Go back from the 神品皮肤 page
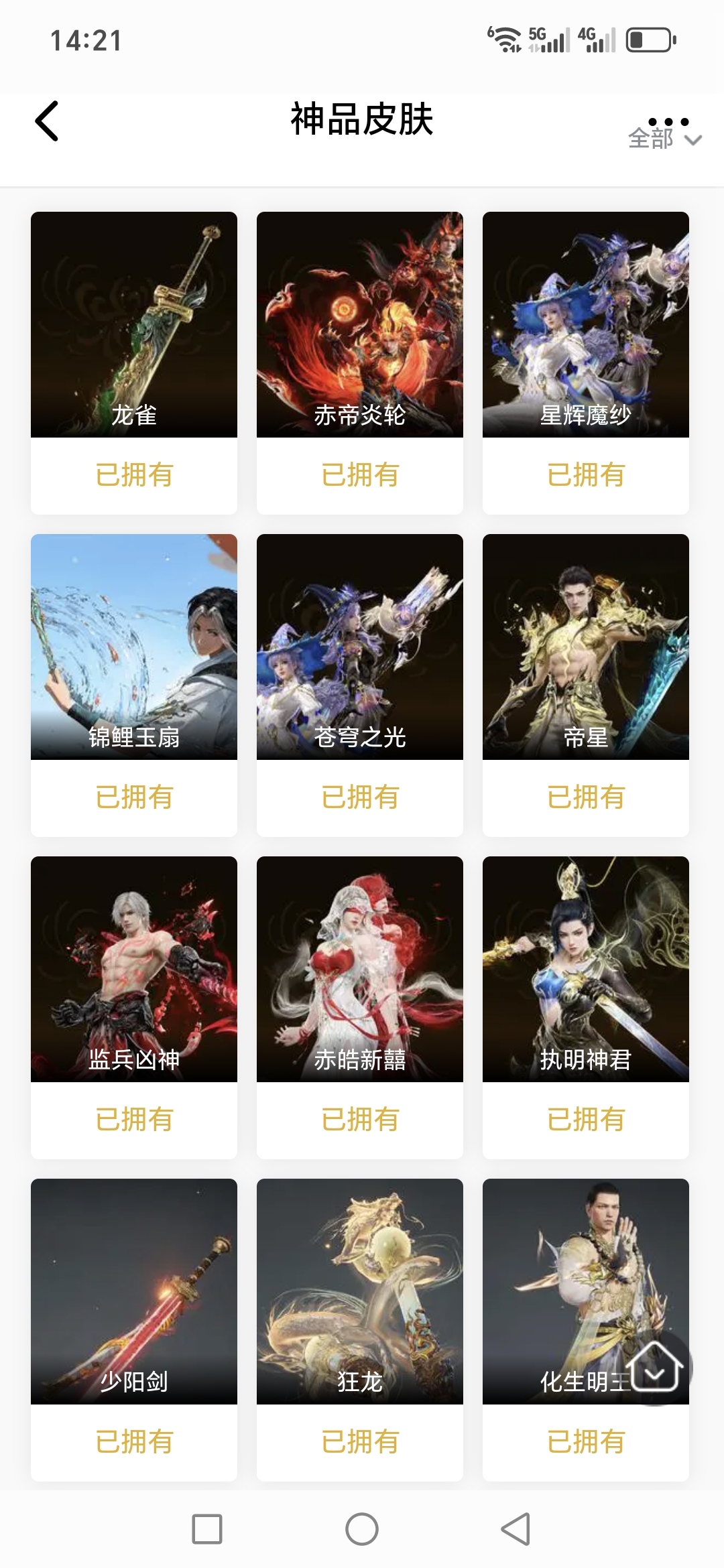The image size is (724, 1568). (47, 121)
